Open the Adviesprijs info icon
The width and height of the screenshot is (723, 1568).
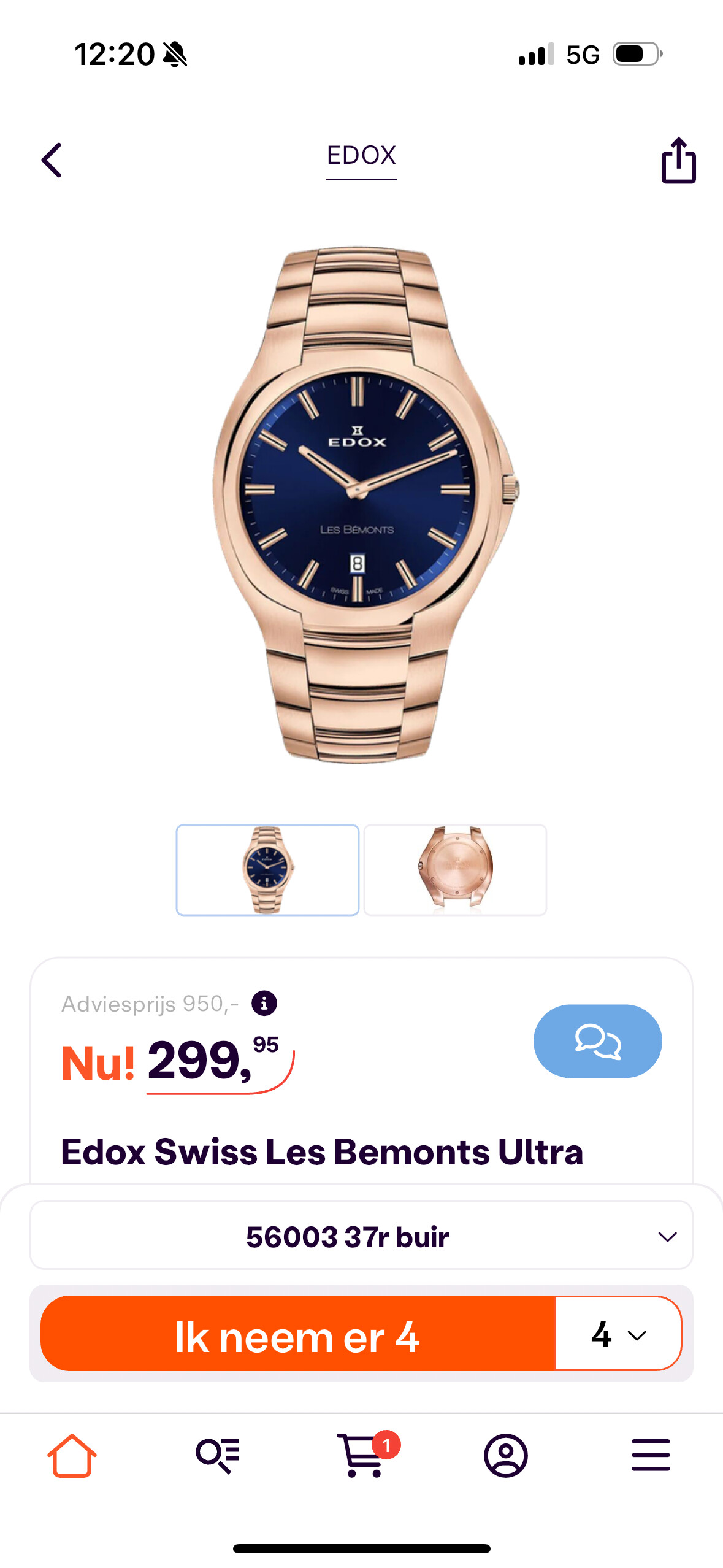tap(264, 1004)
